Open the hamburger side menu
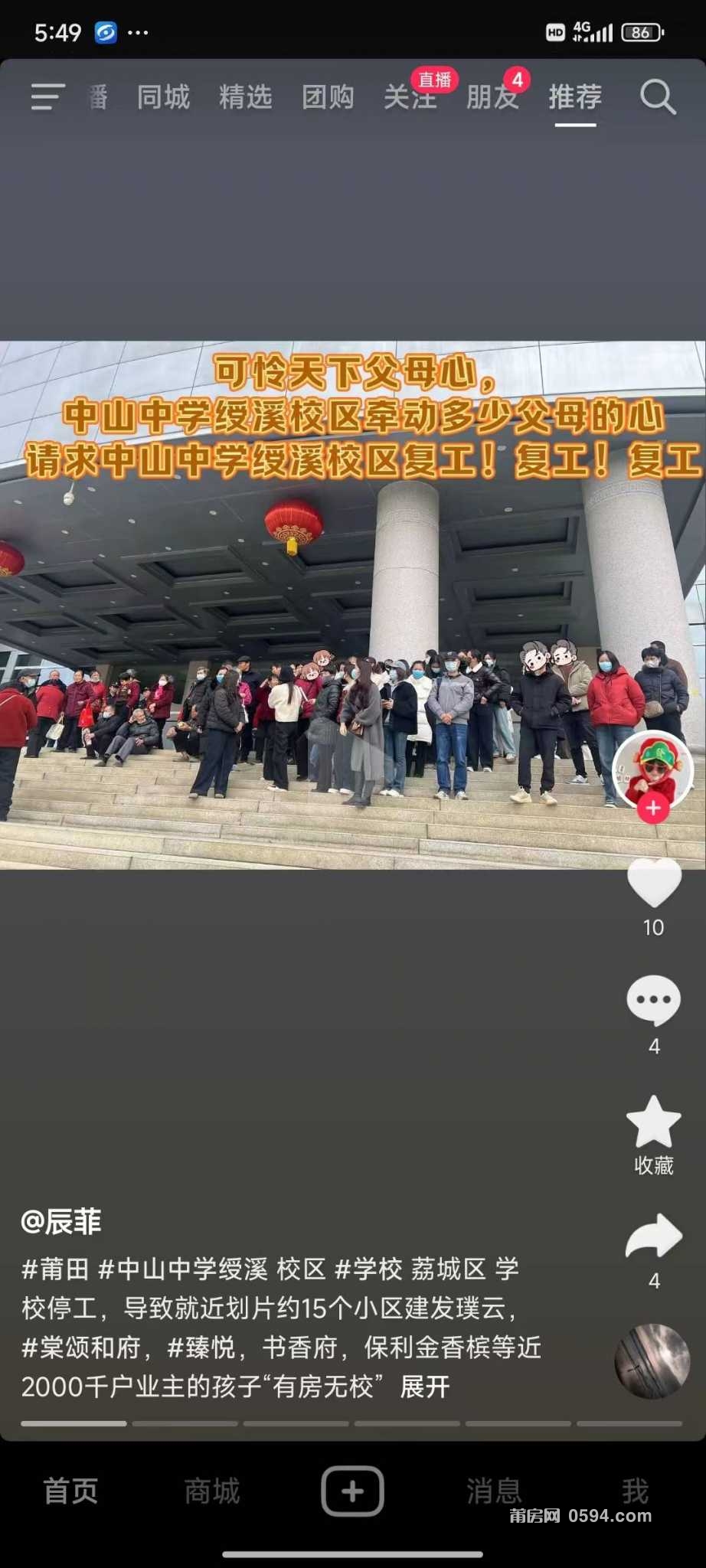 [47, 97]
